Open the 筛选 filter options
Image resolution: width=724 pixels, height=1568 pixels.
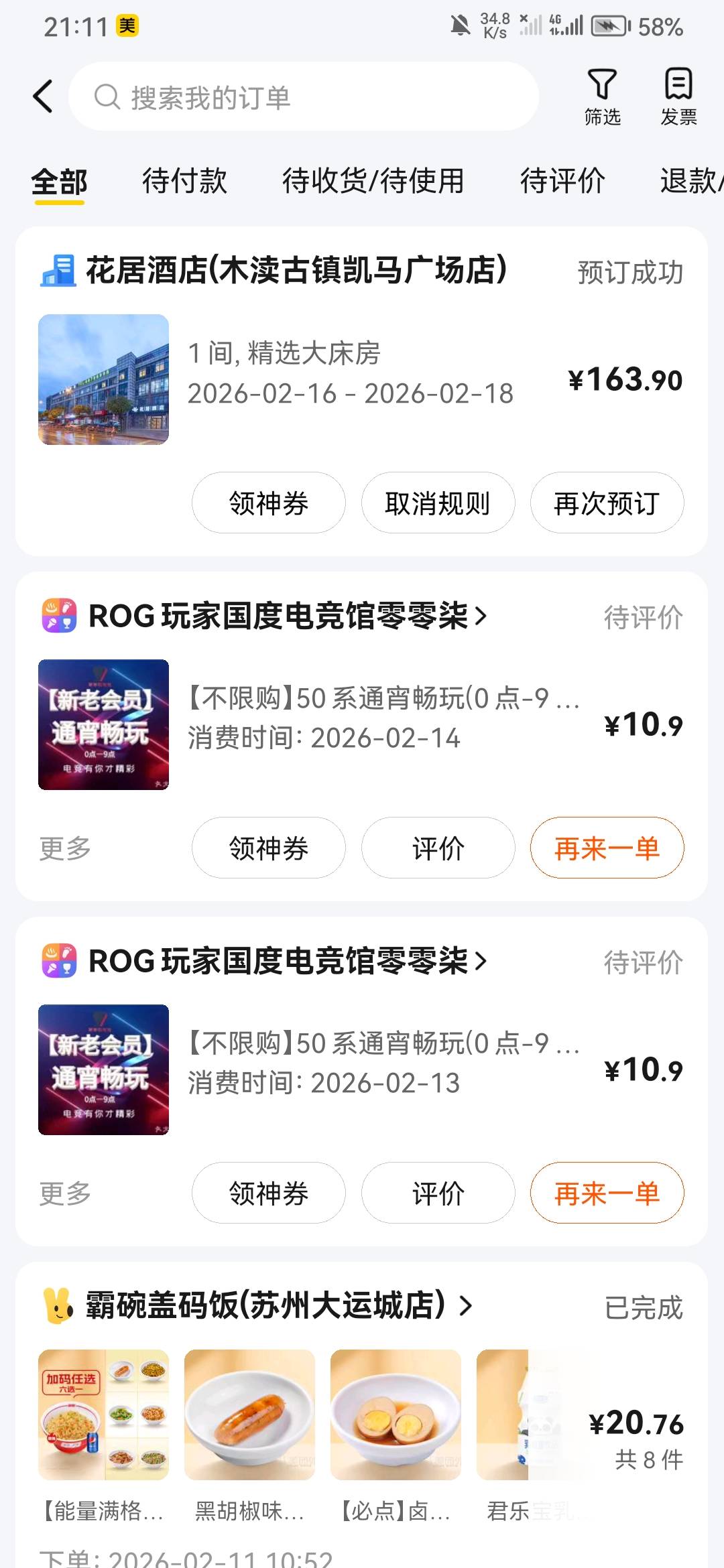pyautogui.click(x=602, y=96)
